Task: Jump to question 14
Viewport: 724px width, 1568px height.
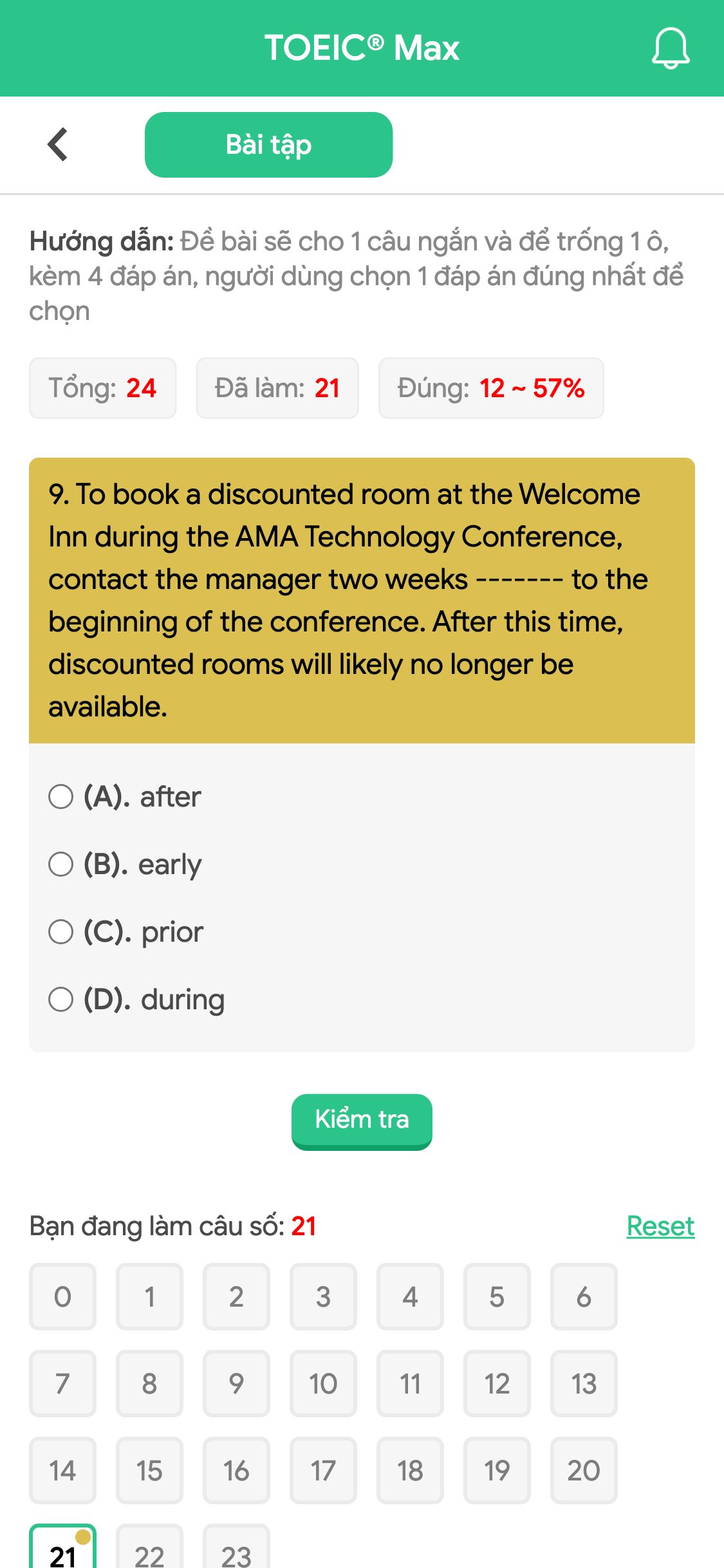Action: coord(62,1471)
